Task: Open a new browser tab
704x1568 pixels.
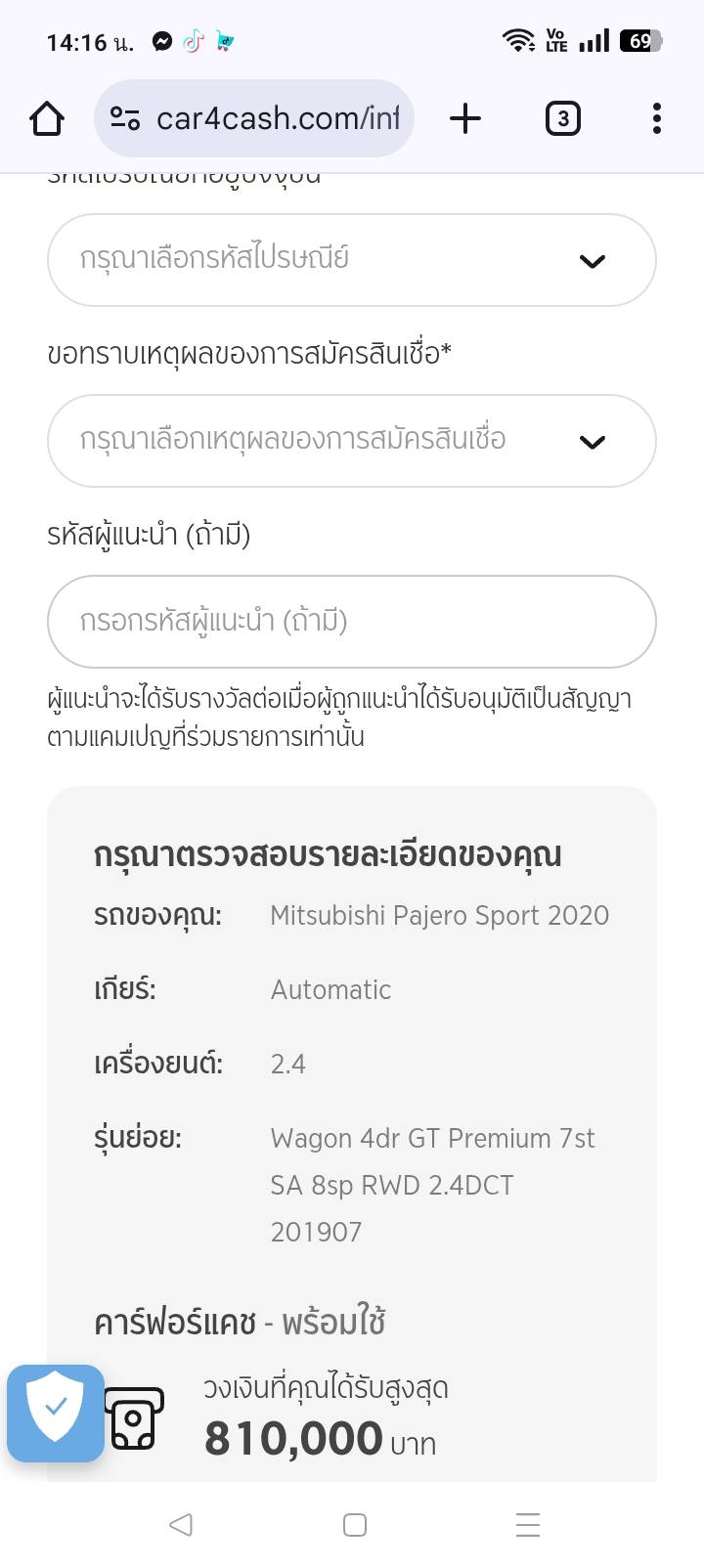Action: pos(465,118)
